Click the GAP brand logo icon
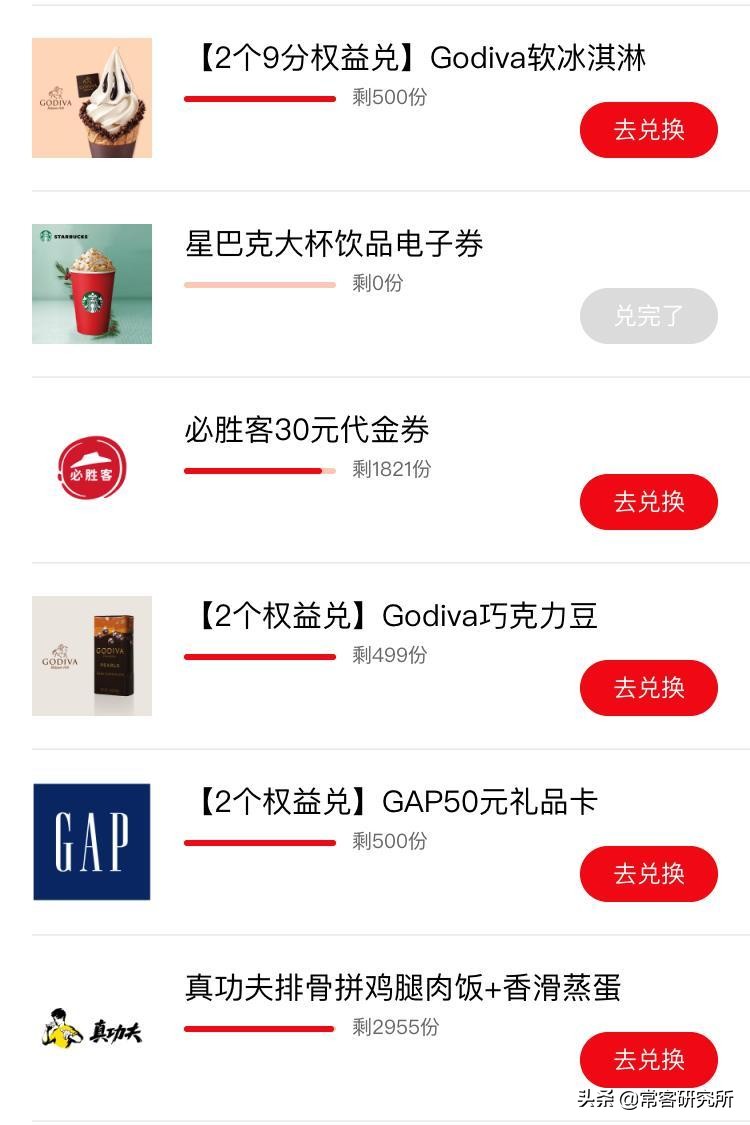The image size is (750, 1125). pos(92,841)
